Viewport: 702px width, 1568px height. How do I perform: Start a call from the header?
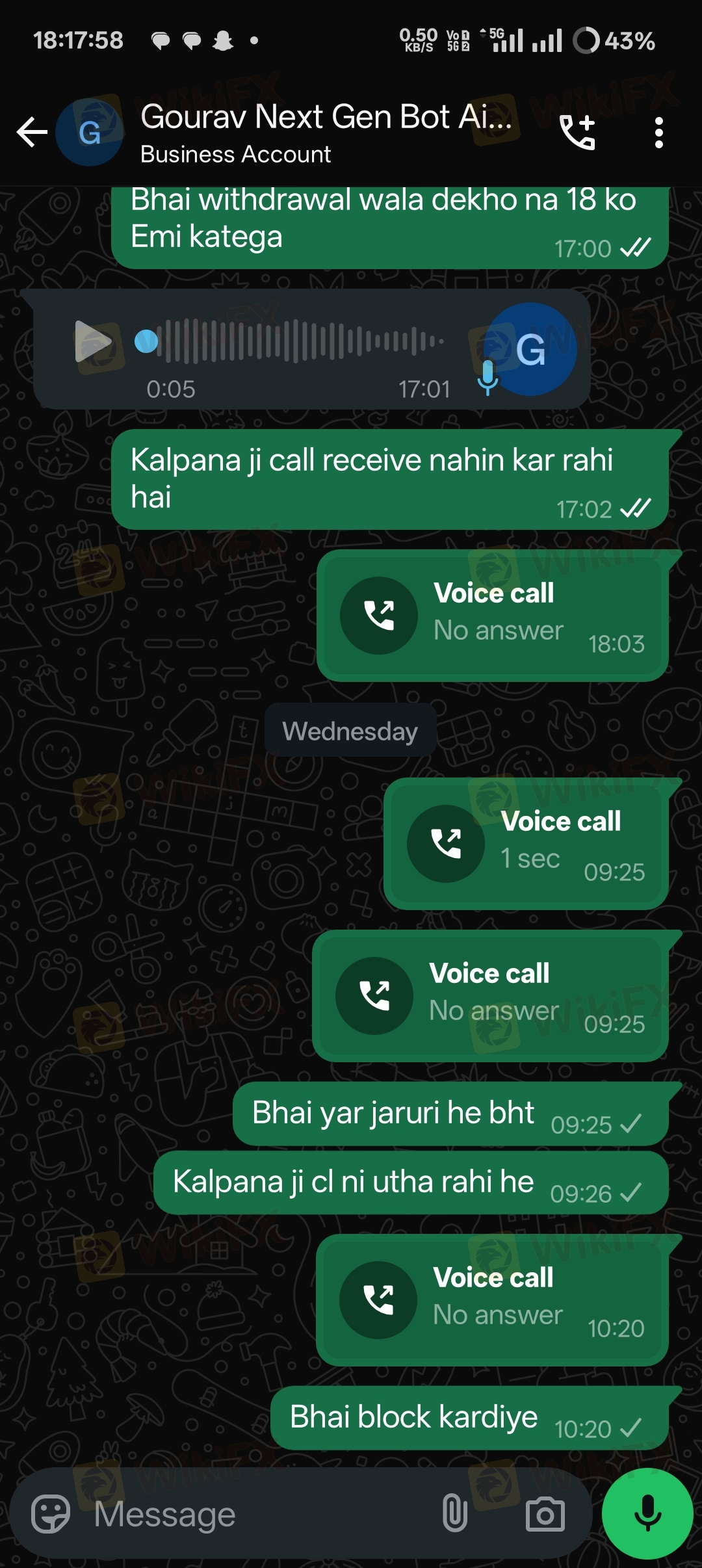[577, 133]
